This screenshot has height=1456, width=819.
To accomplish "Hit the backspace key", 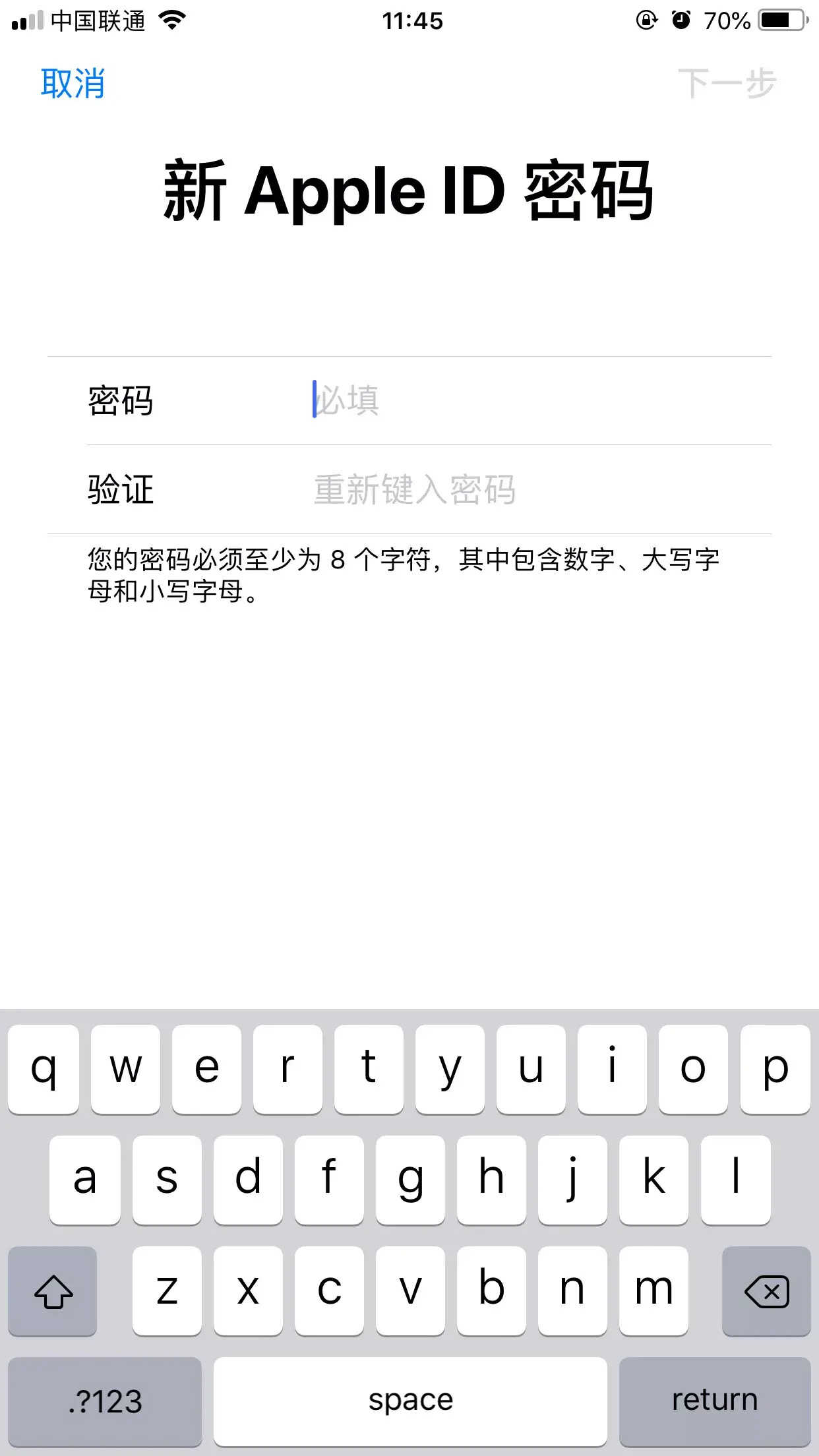I will tap(766, 1290).
